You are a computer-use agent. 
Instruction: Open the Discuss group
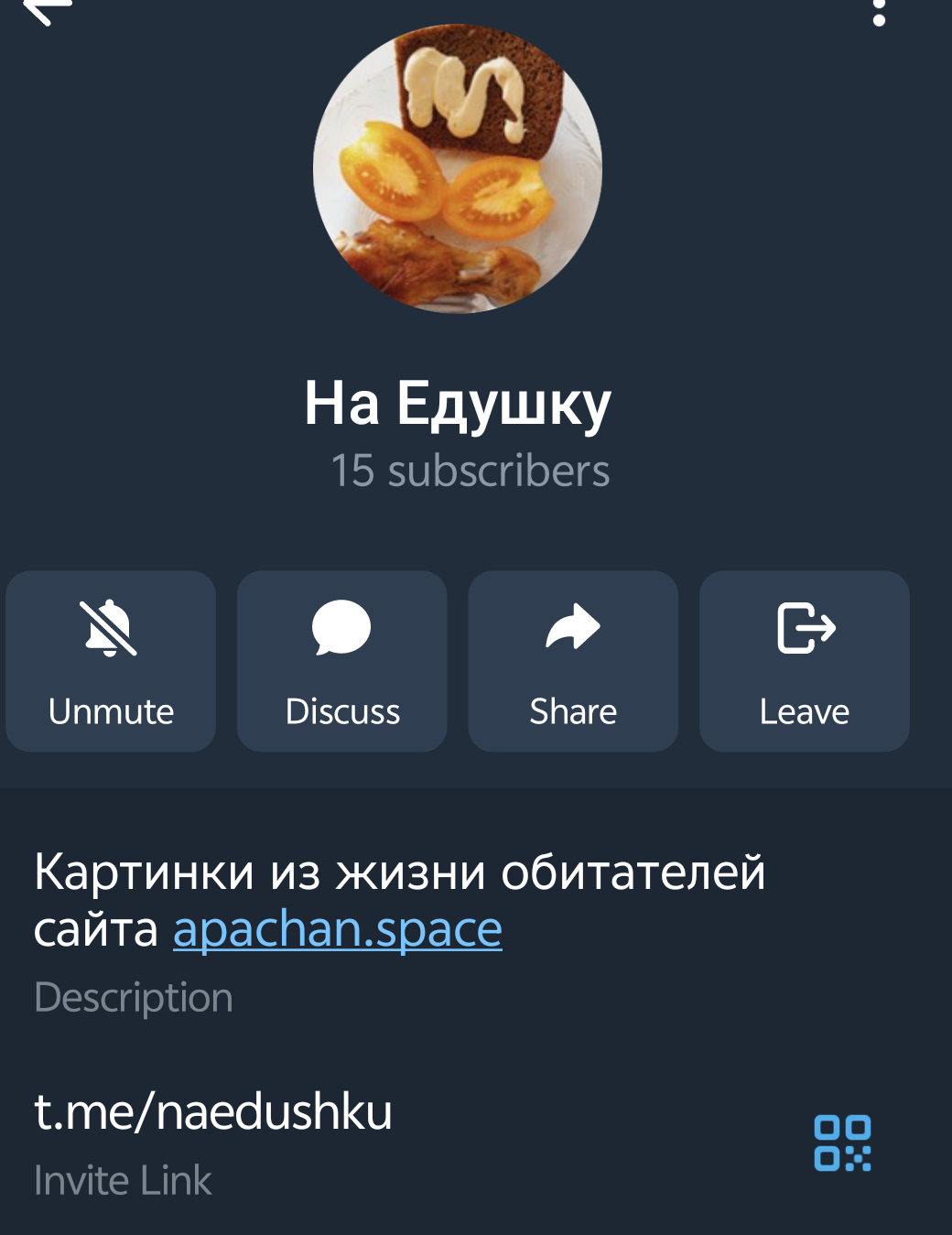click(x=342, y=661)
